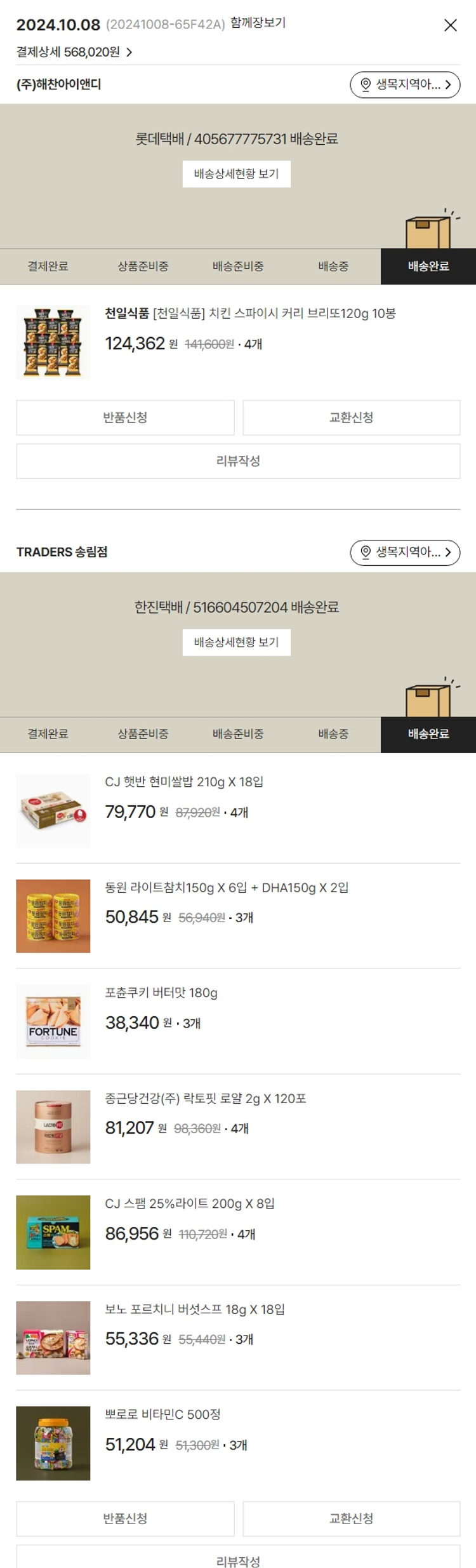The width and height of the screenshot is (476, 1568).
Task: Open 포춘쿠키 버터맛 180g product
Action: point(161,993)
